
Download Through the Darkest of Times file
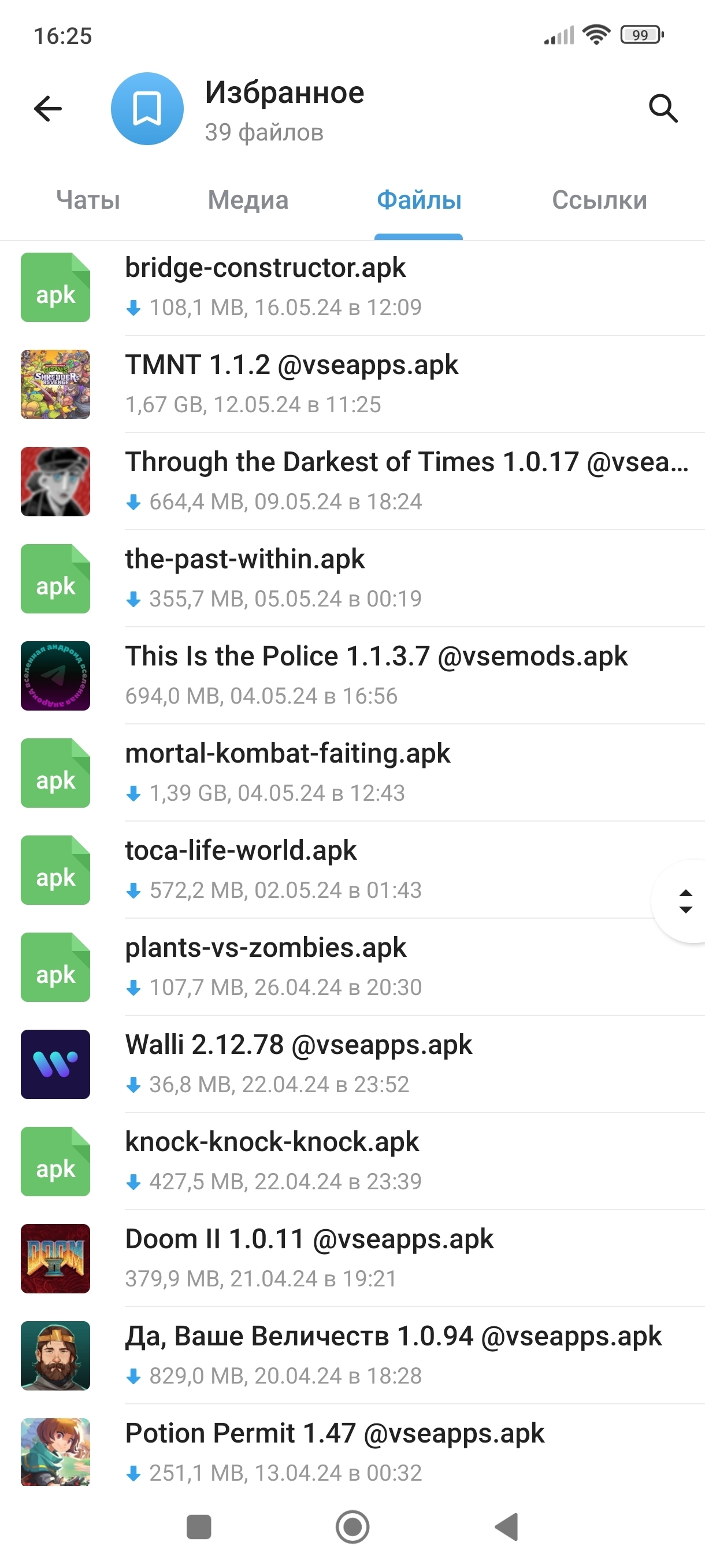353,482
